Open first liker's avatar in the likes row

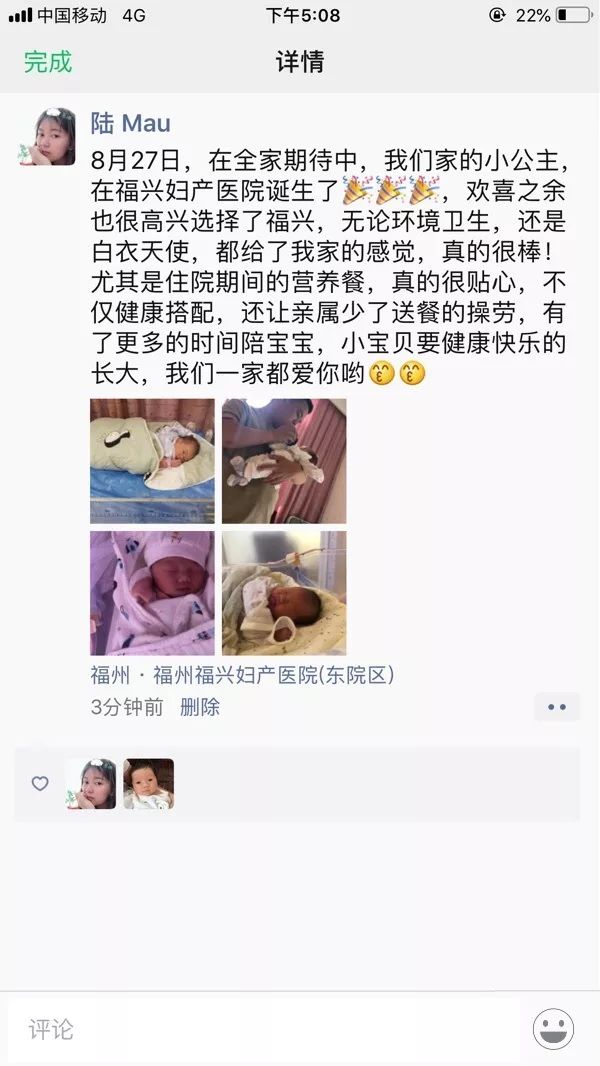point(90,783)
